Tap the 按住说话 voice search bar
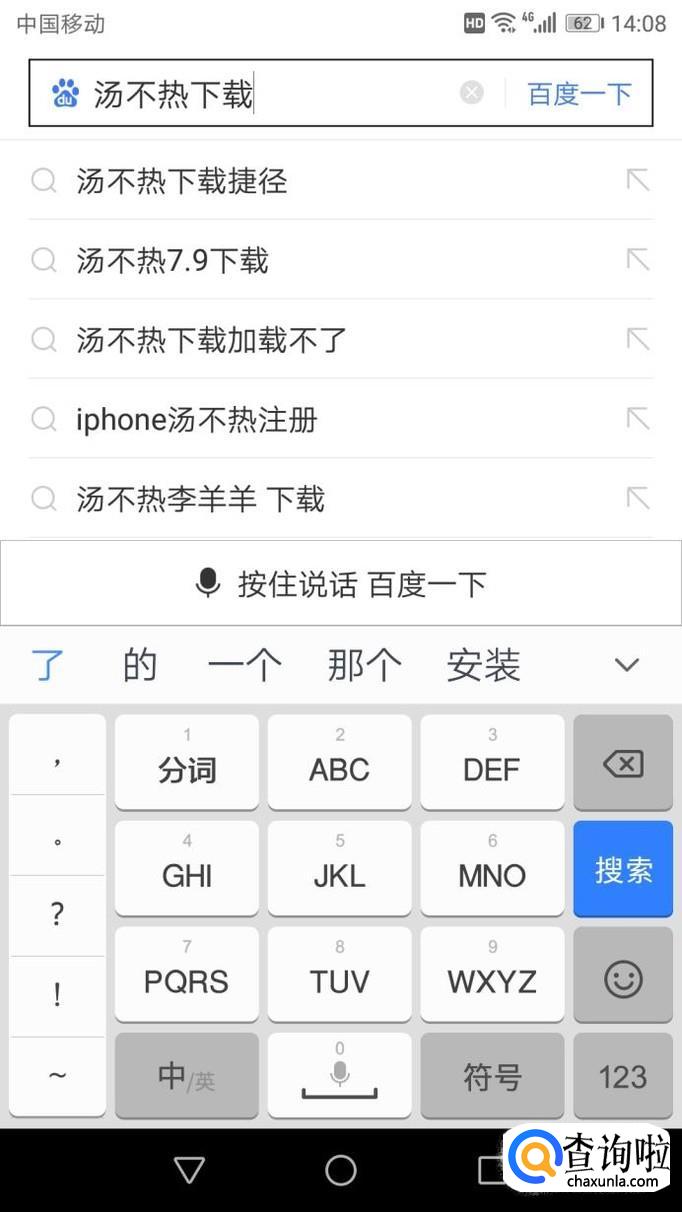 point(341,583)
